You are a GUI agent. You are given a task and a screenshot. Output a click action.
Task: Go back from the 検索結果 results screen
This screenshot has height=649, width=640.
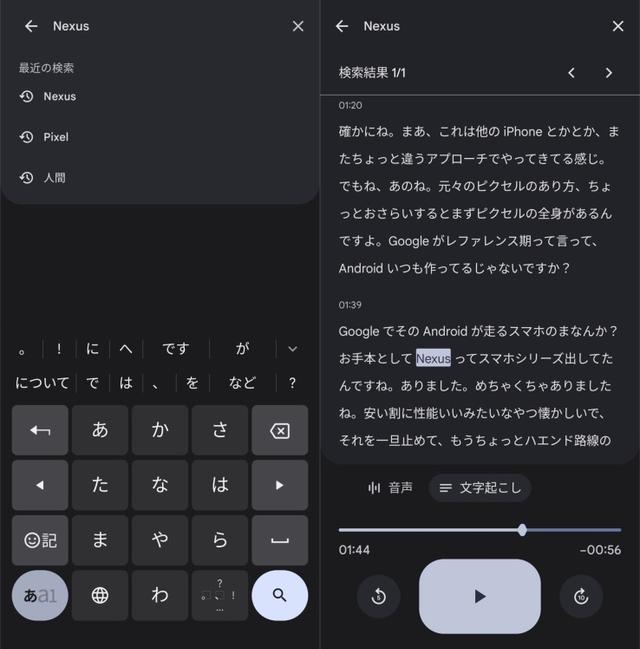[x=342, y=26]
